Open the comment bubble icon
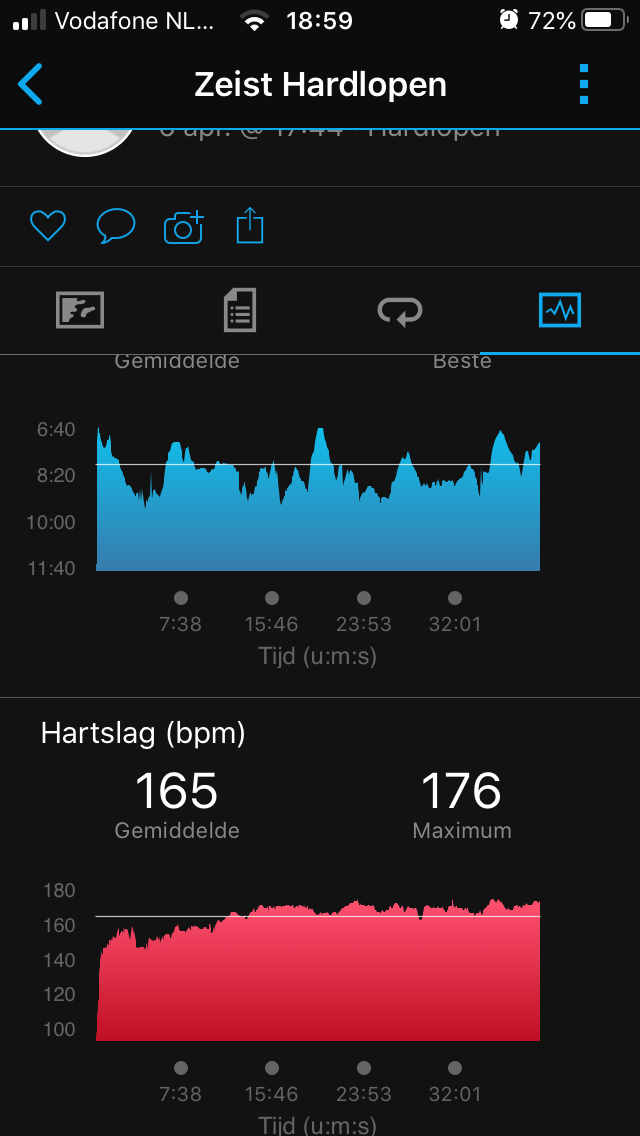This screenshot has width=640, height=1136. click(x=115, y=227)
